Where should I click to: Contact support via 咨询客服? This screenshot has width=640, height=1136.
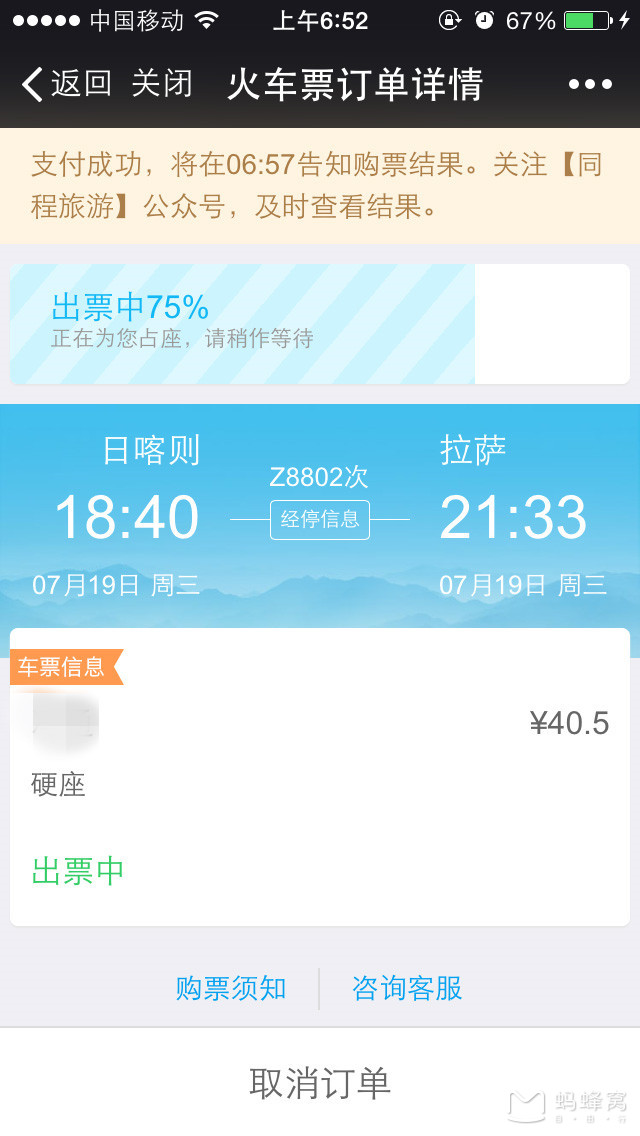tap(407, 988)
